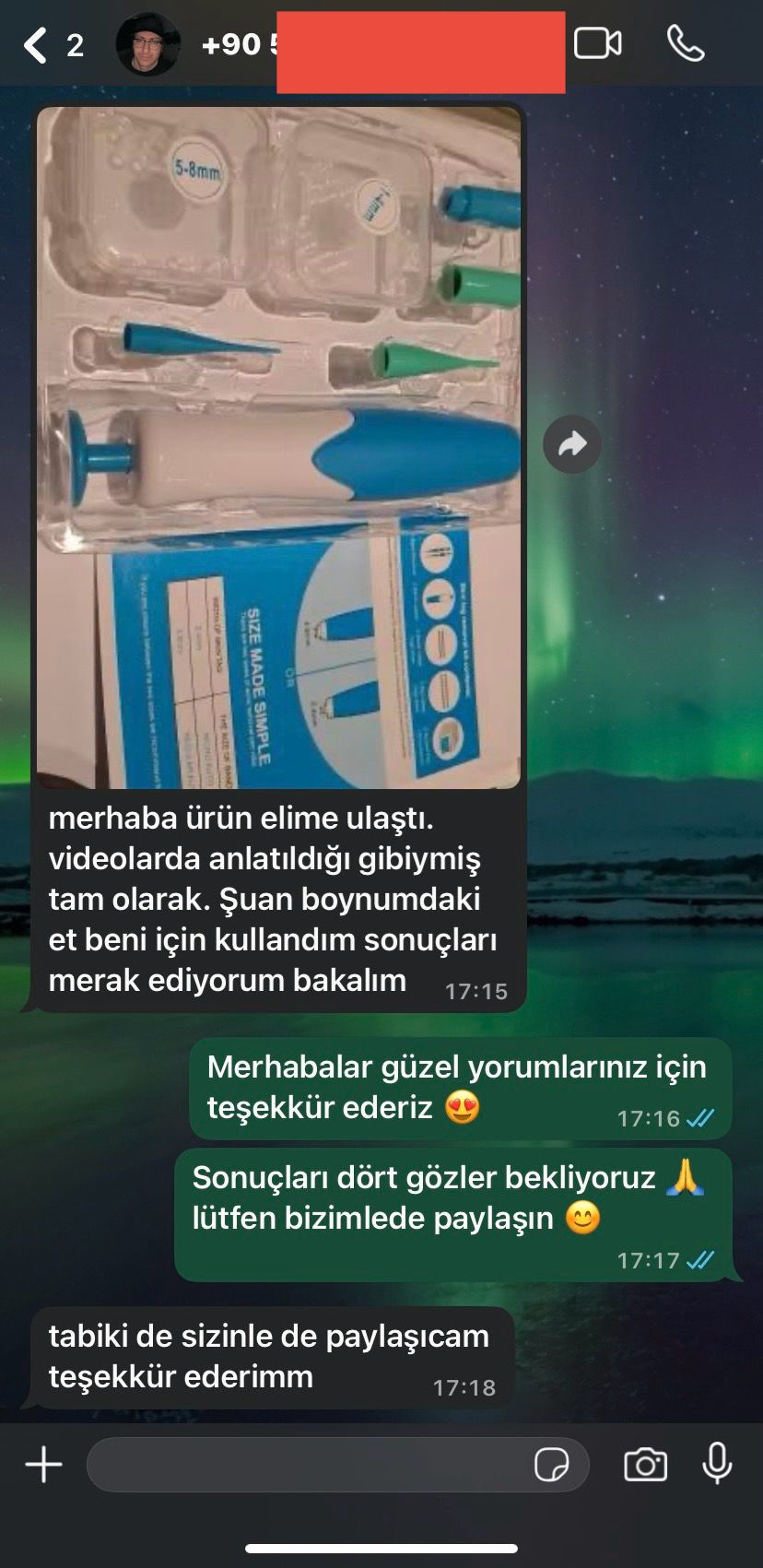Start a video call
Screen dimensions: 763x1568
(x=597, y=43)
